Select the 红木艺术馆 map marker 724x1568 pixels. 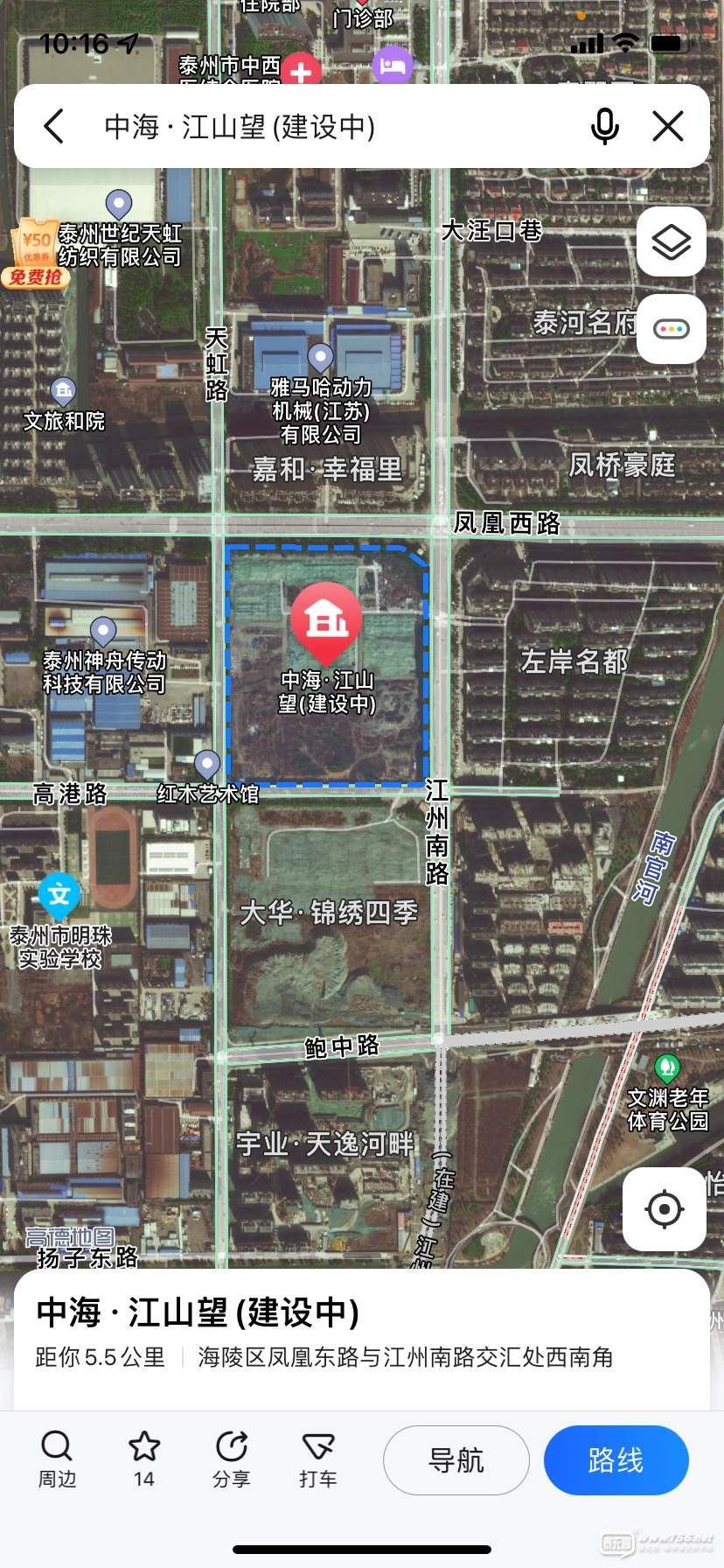(206, 764)
